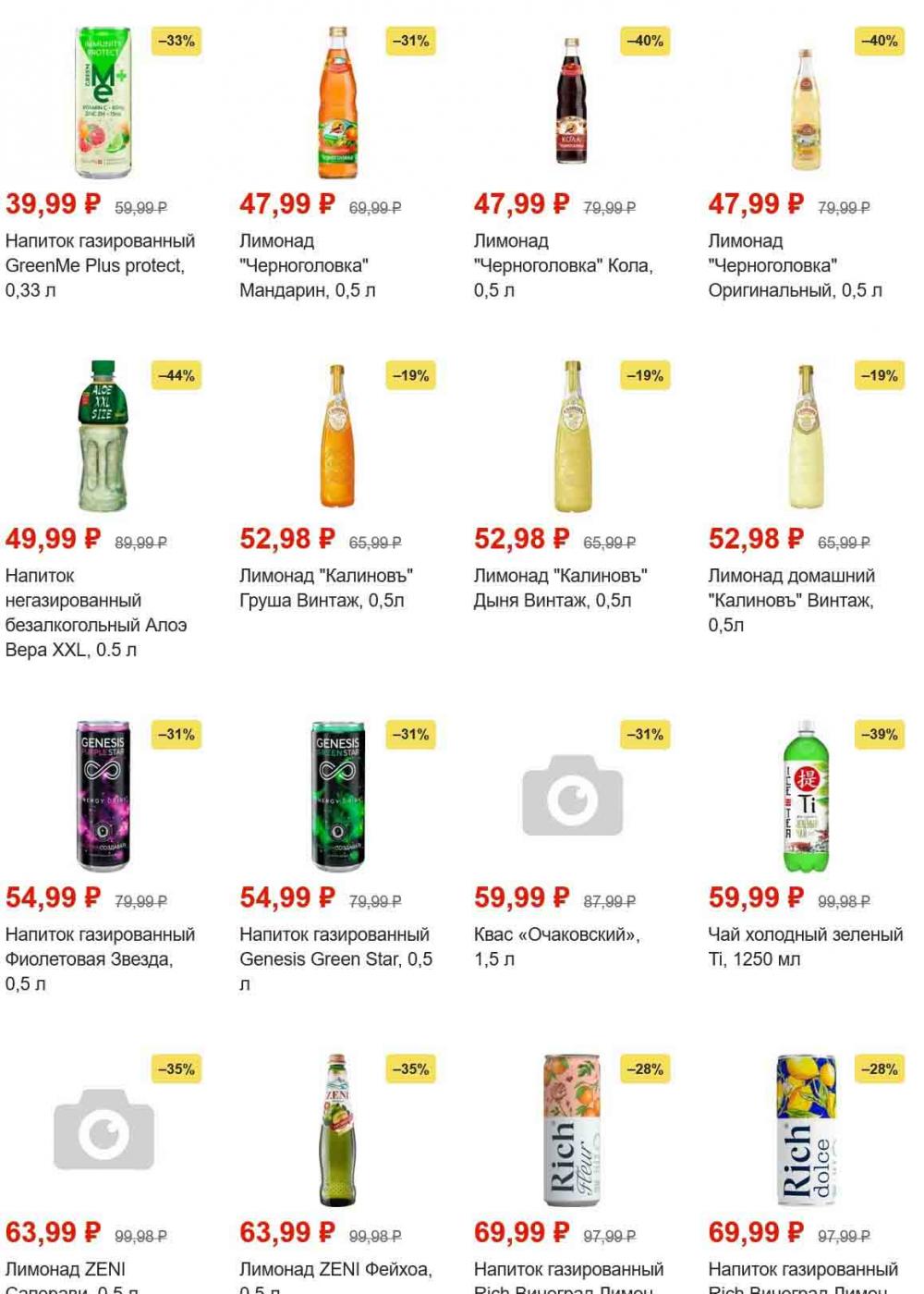Open Фиолетовая Звезда Genesis drink card
The image size is (924, 1294).
pyautogui.click(x=100, y=958)
